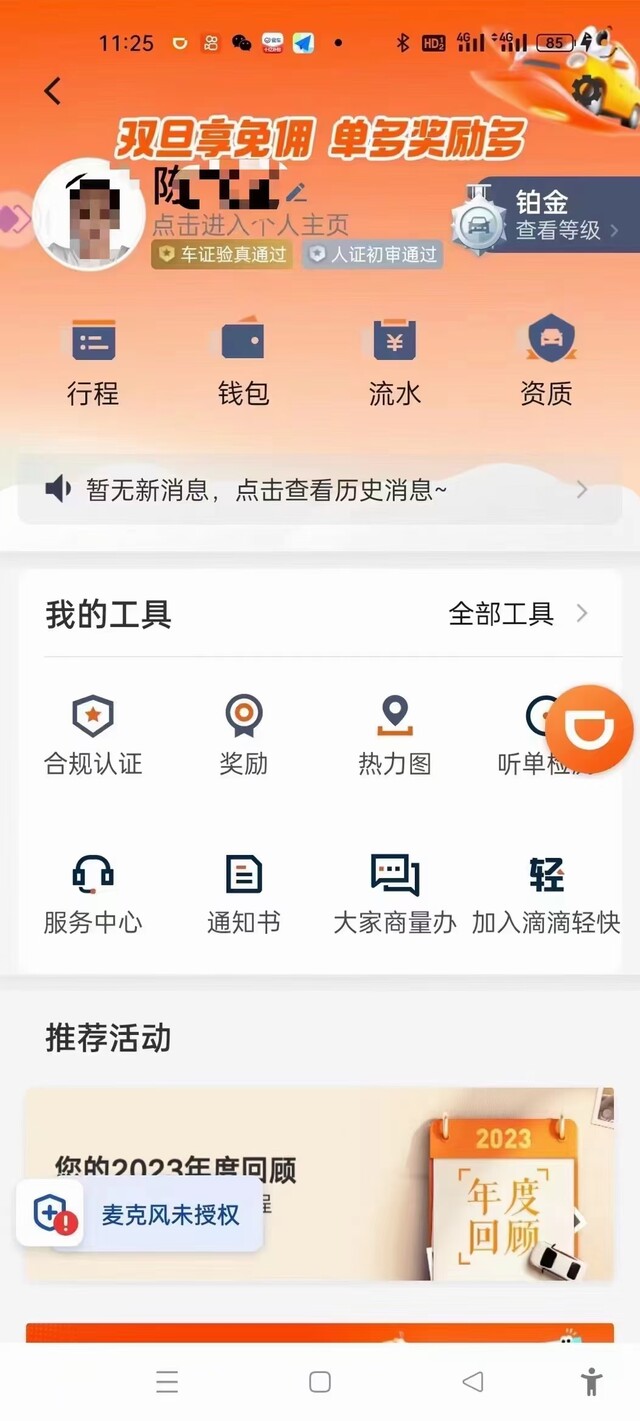The height and width of the screenshot is (1421, 640).
Task: Open 行程 trips
Action: click(93, 361)
